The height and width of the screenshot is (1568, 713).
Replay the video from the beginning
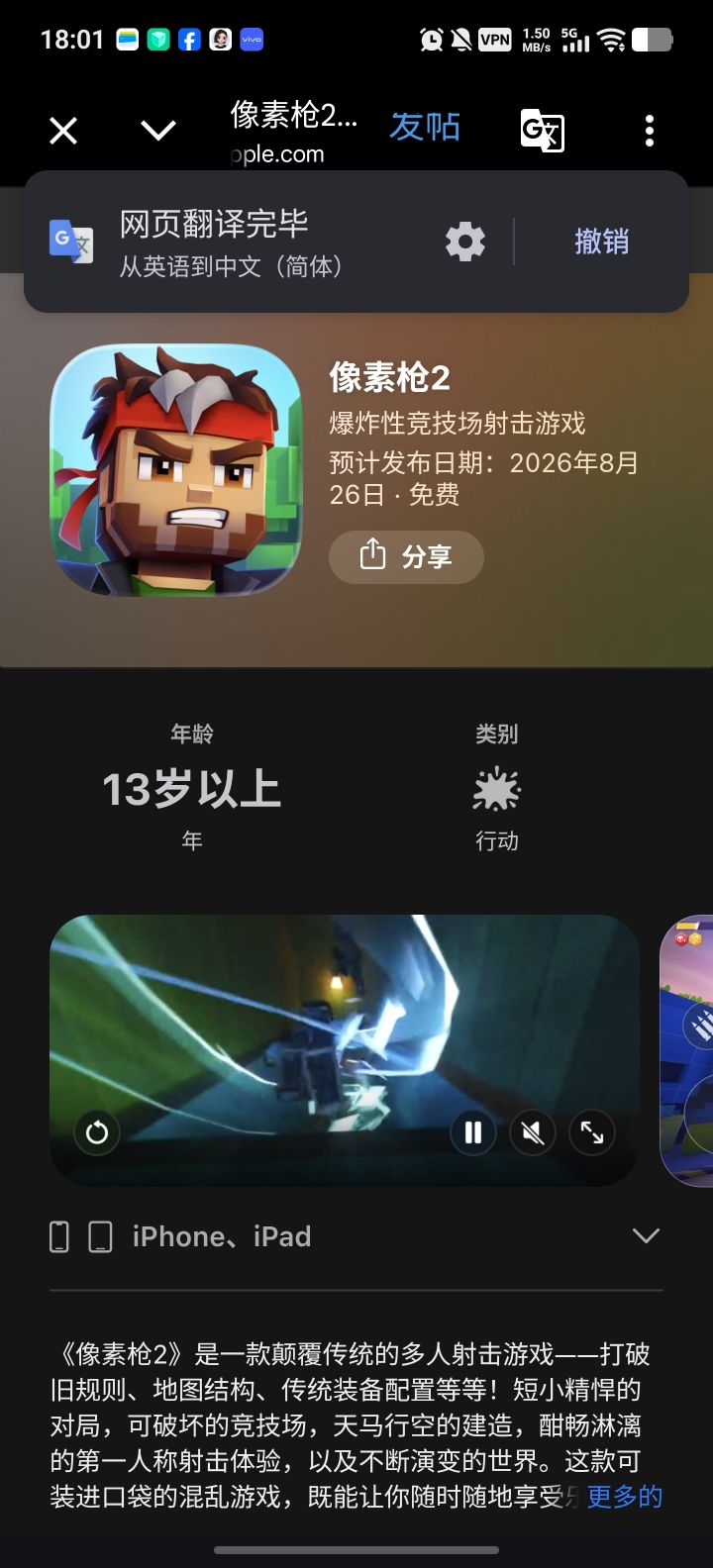(96, 1132)
